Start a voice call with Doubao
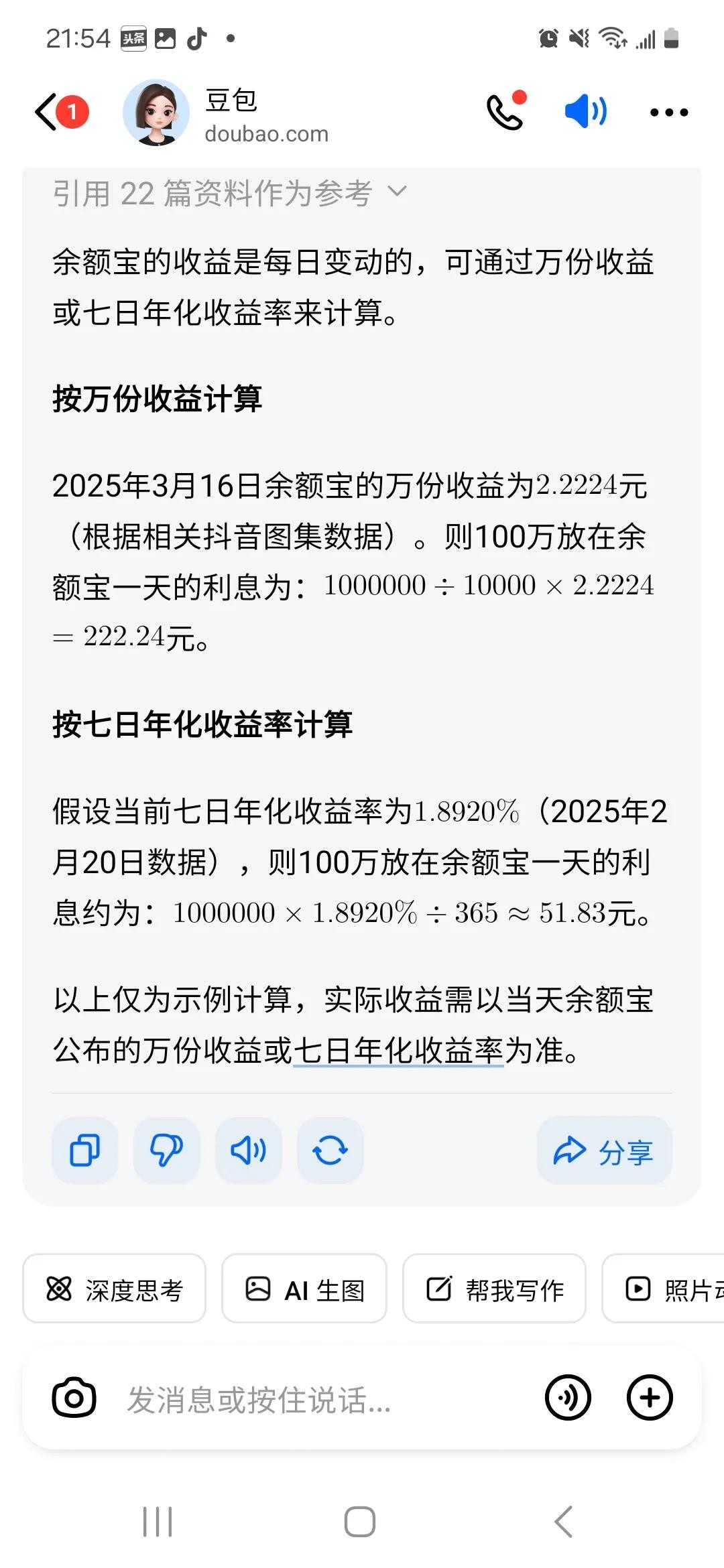The width and height of the screenshot is (724, 1568). (505, 111)
